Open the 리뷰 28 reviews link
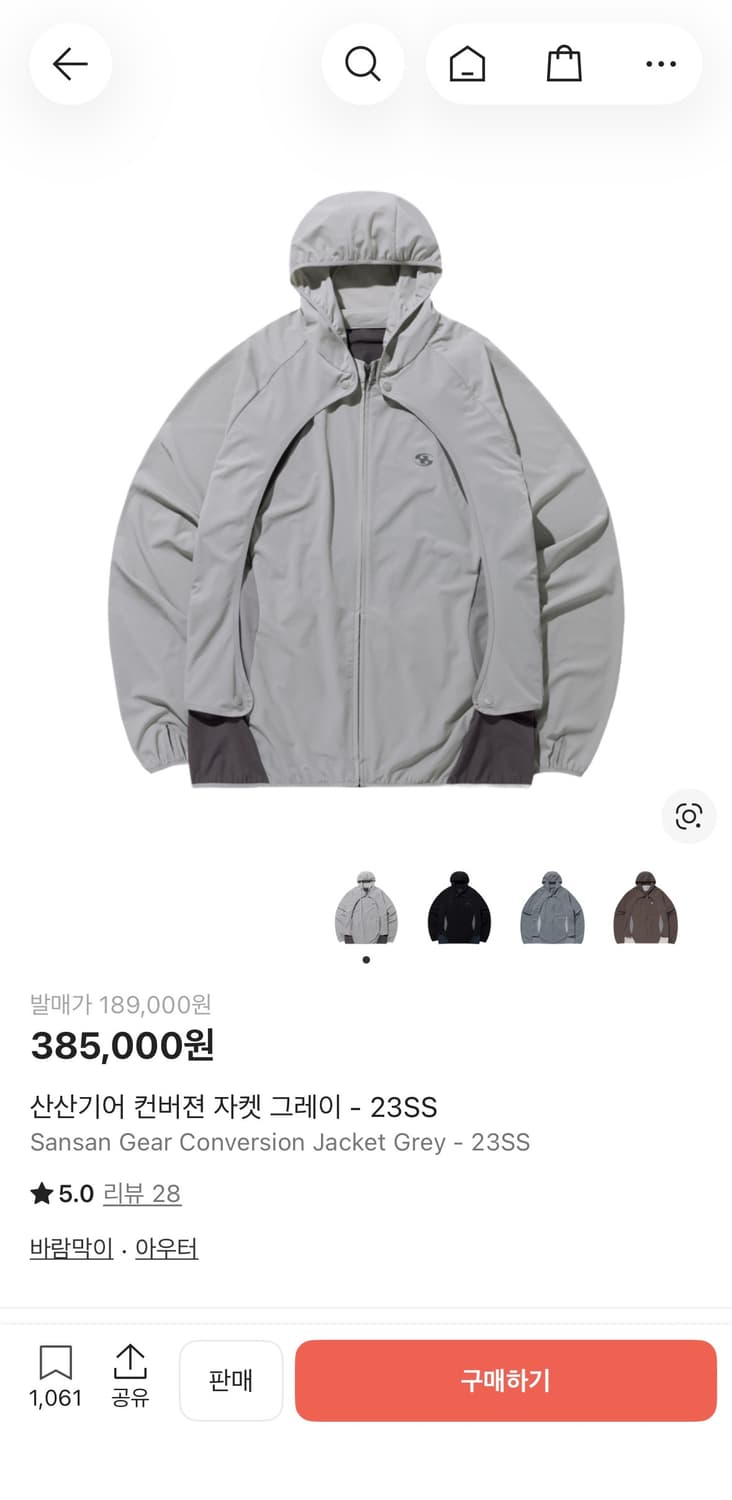732x1500 pixels. pos(142,1194)
